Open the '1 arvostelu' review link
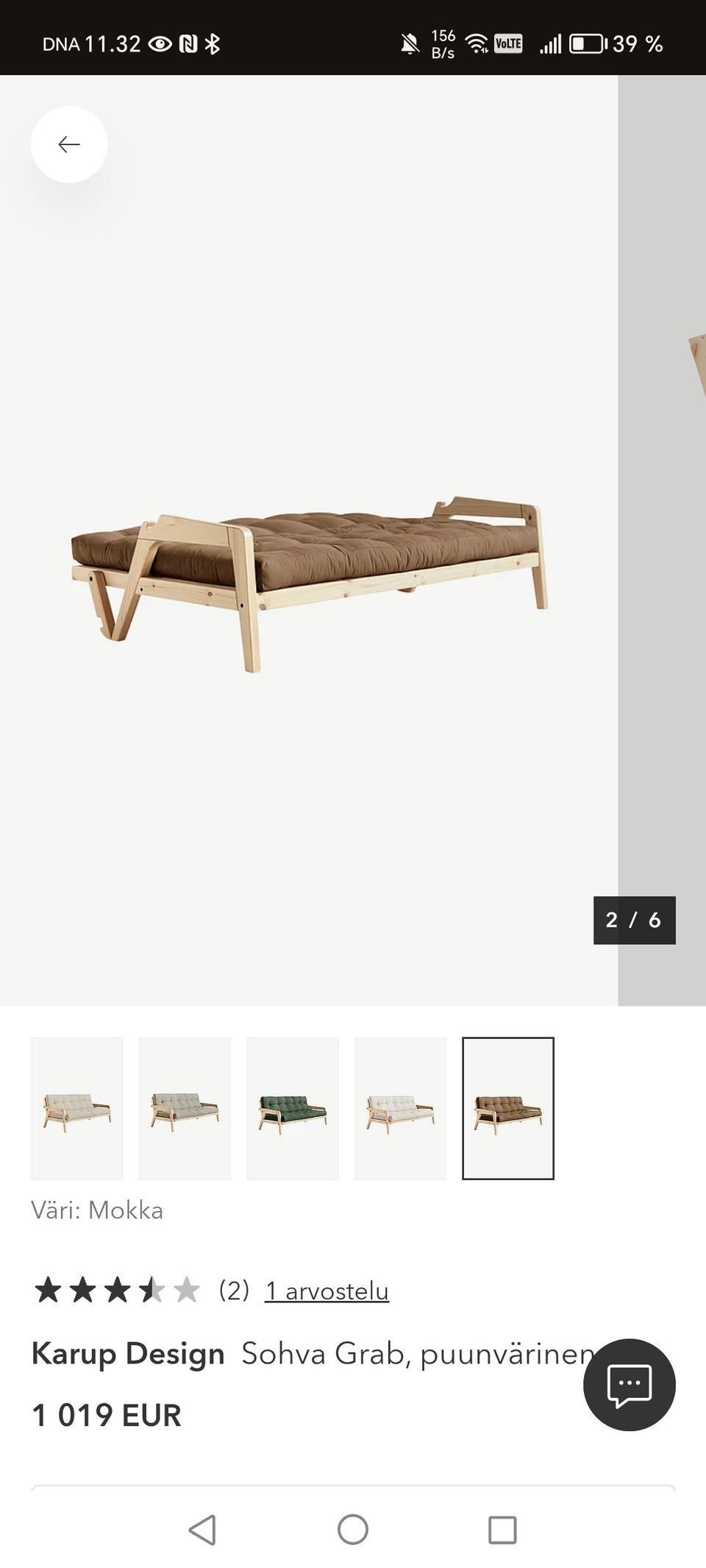The image size is (706, 1568). pyautogui.click(x=327, y=1291)
